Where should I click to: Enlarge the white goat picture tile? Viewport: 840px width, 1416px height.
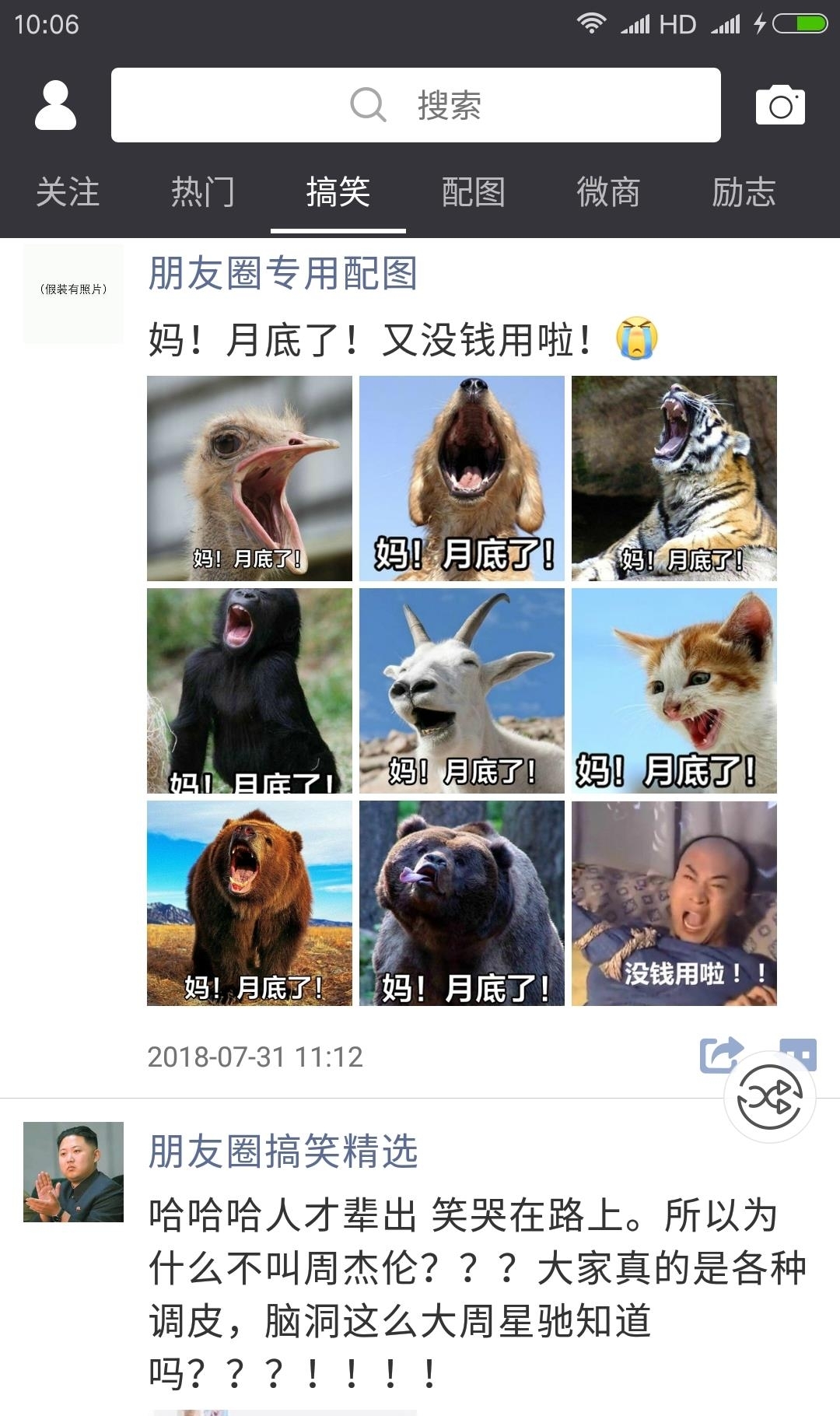(x=462, y=691)
